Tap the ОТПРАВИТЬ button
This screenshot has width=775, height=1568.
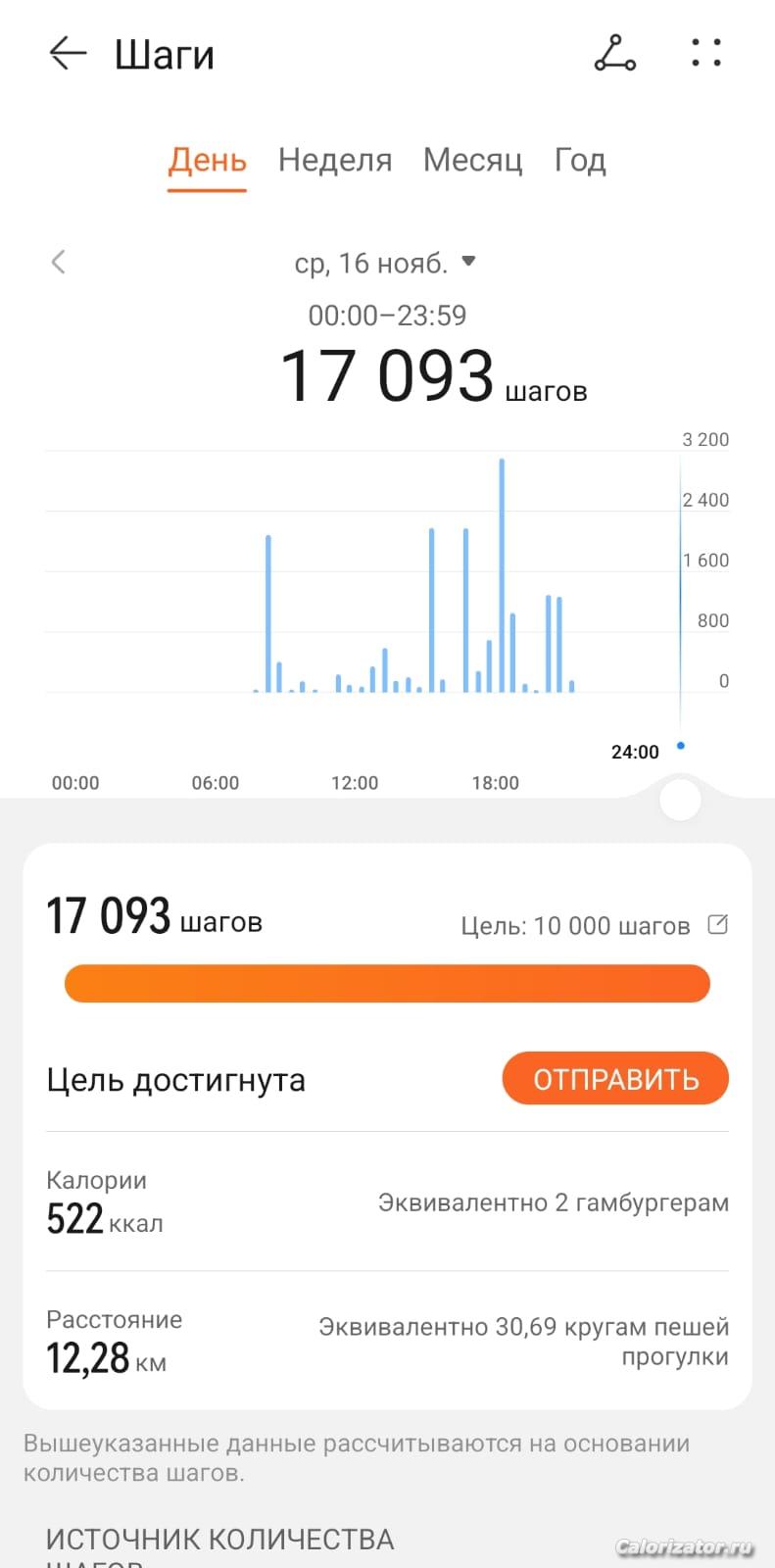pos(615,1079)
